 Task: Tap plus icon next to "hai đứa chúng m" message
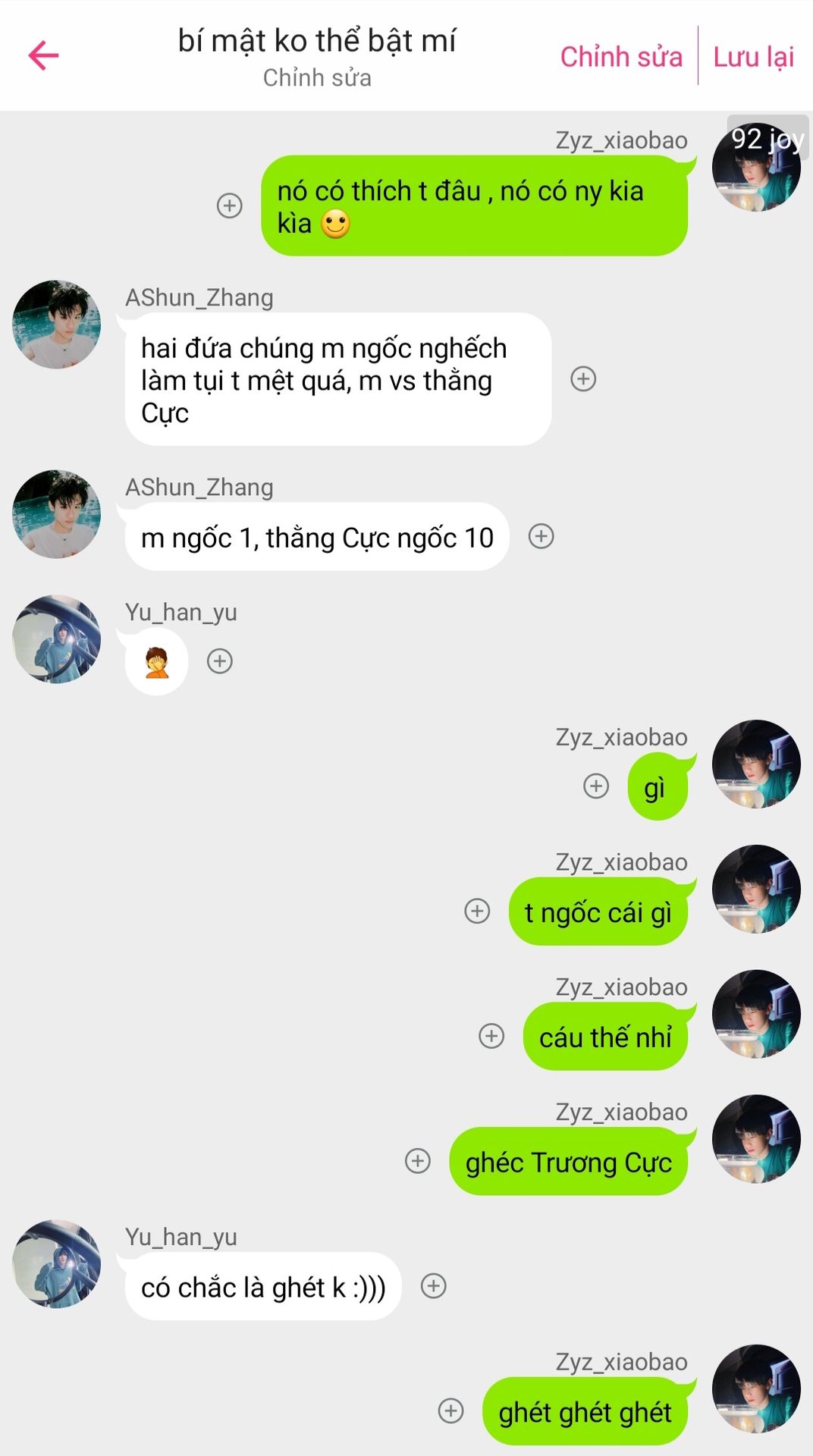point(583,379)
